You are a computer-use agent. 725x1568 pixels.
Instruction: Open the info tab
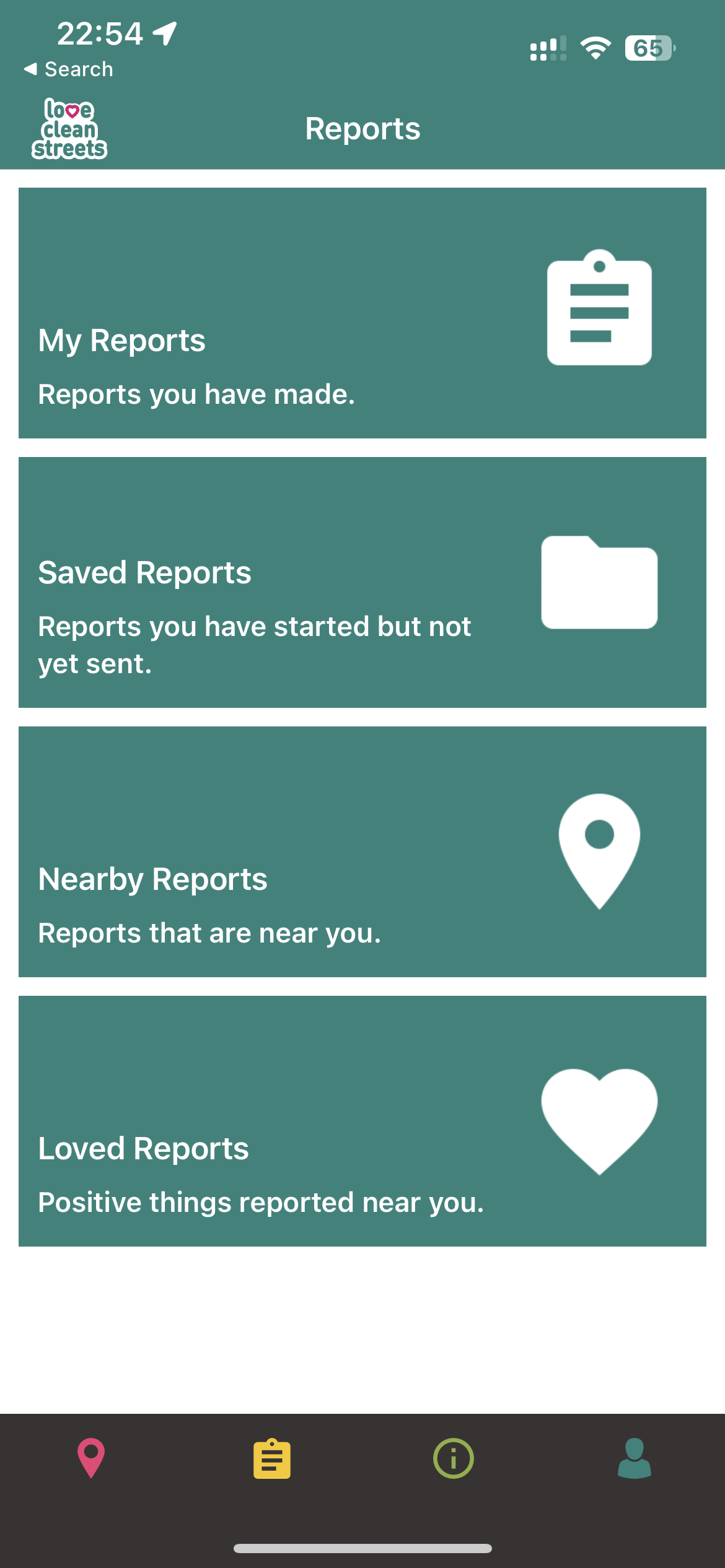[x=454, y=1458]
